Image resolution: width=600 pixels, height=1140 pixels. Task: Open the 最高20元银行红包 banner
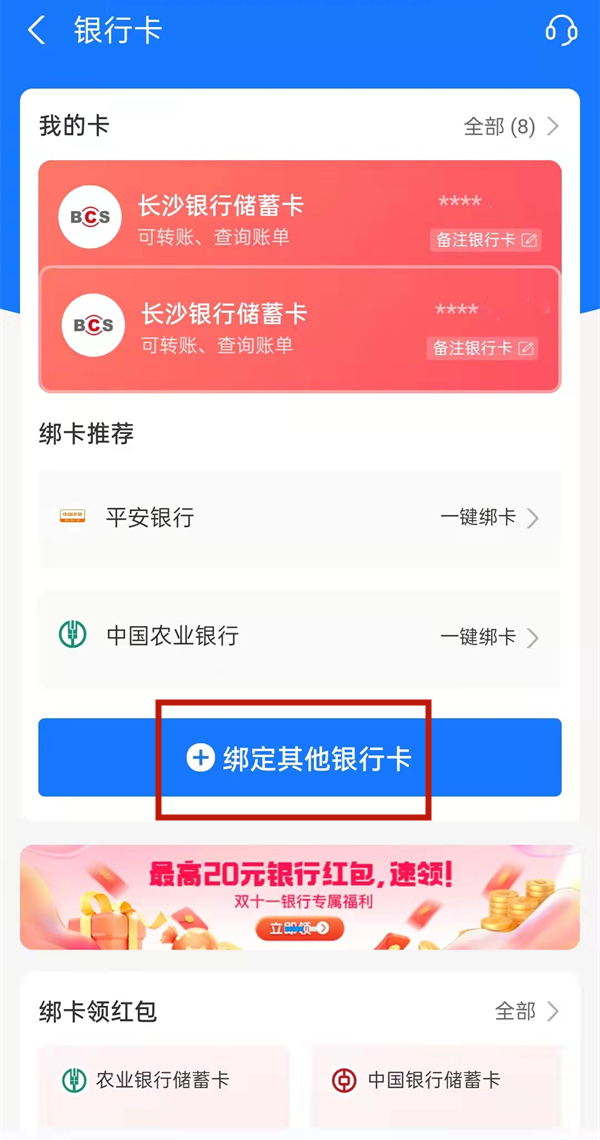pos(299,897)
